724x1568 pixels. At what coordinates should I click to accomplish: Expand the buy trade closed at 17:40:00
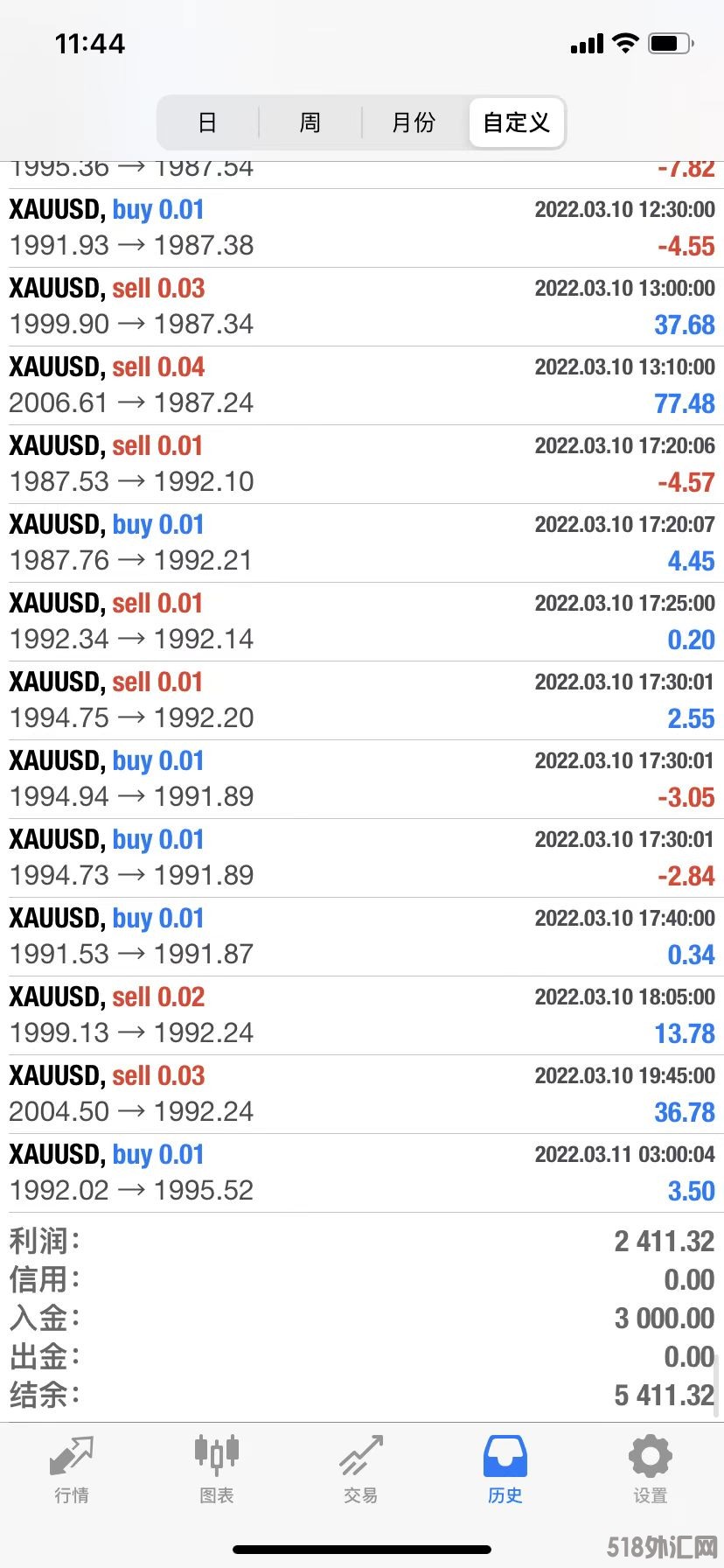point(362,937)
